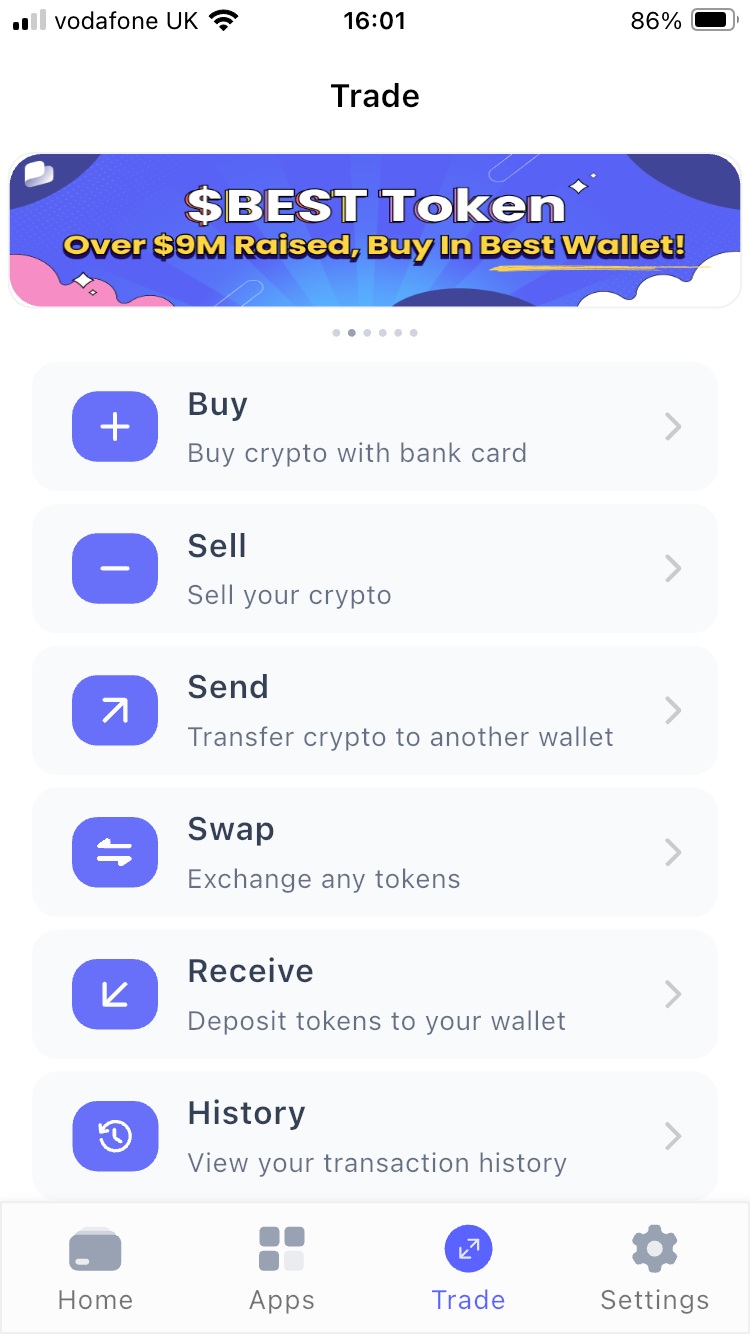Select the Receive deposit icon
The height and width of the screenshot is (1334, 750).
pyautogui.click(x=115, y=995)
